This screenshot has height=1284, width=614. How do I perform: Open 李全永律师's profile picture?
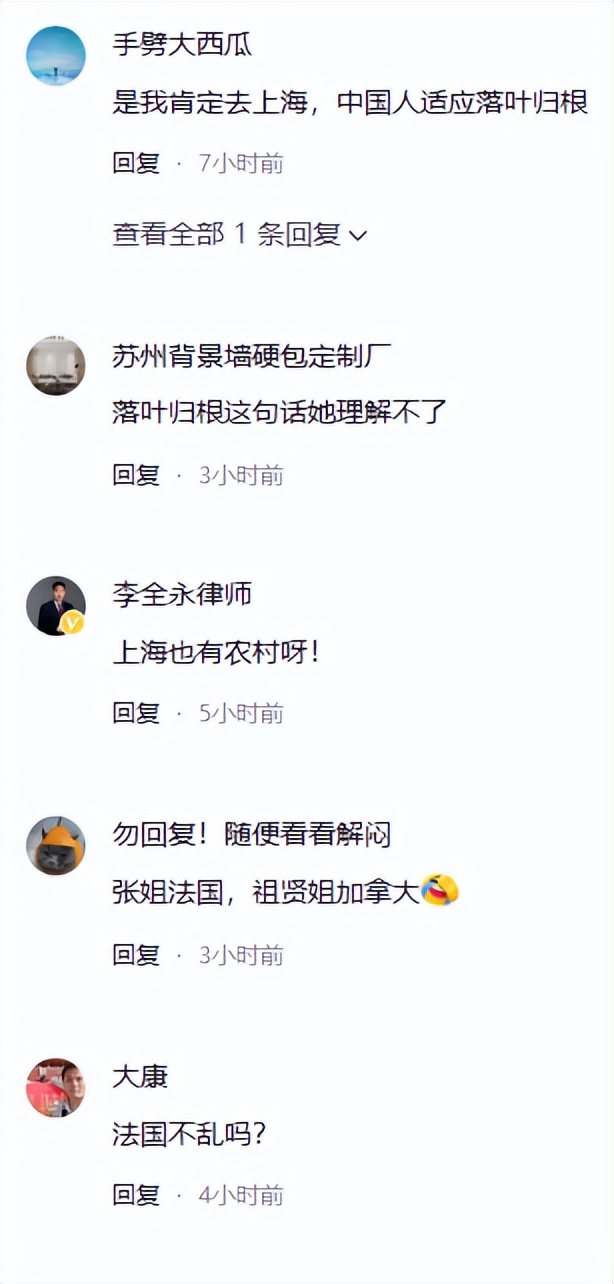56,605
